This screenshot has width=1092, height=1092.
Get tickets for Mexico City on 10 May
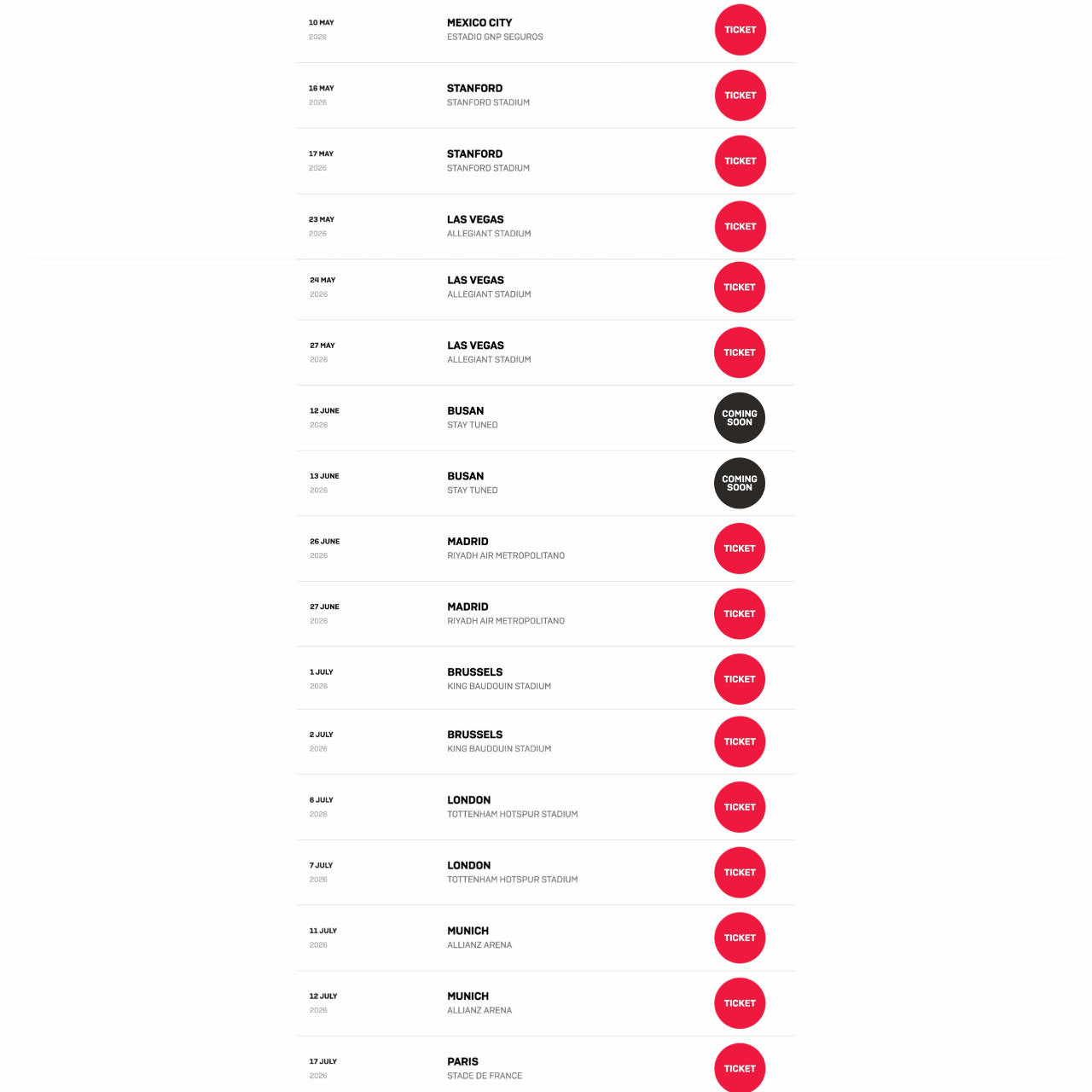[x=740, y=30]
